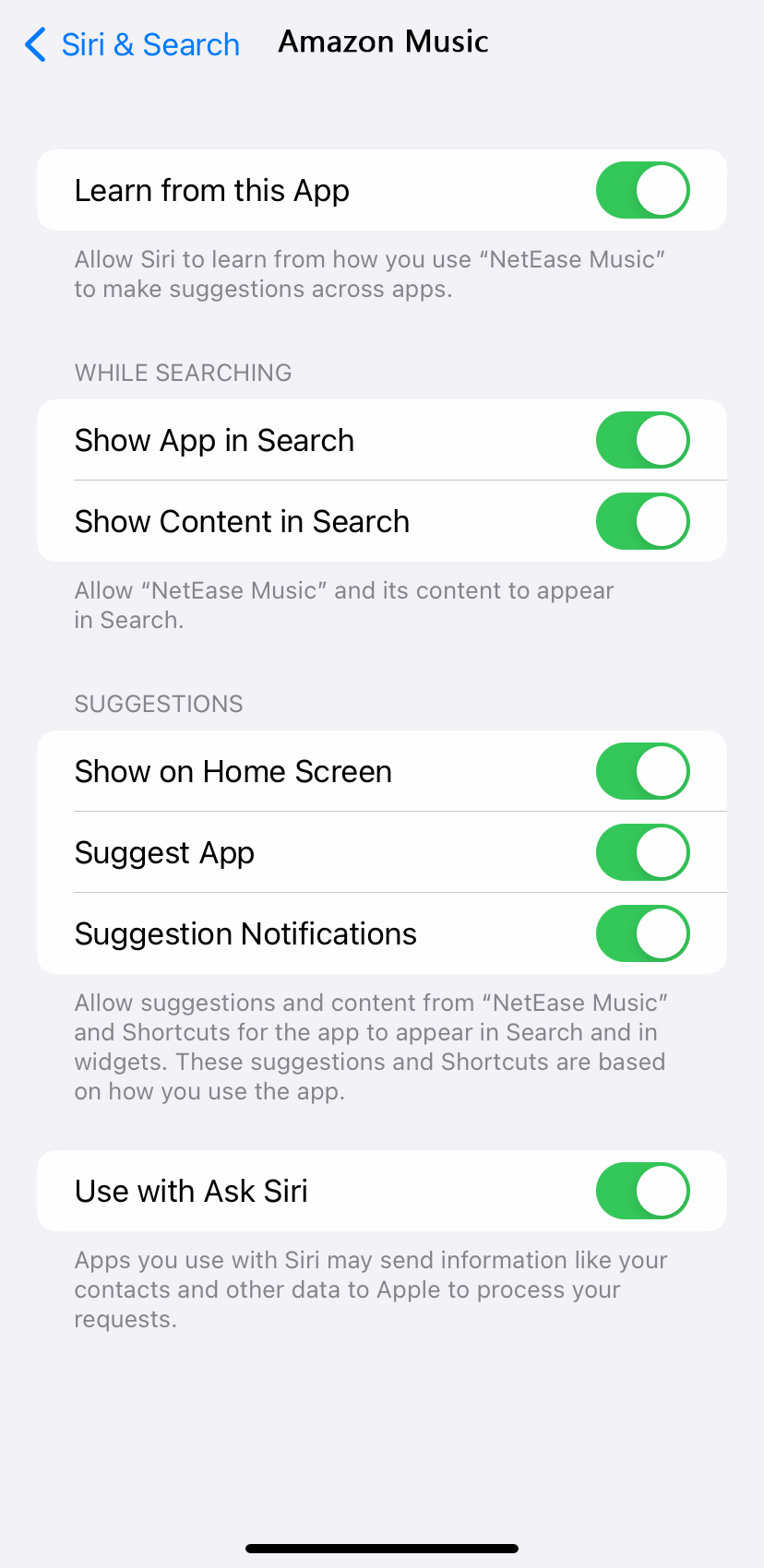Turn off Suggest App
The height and width of the screenshot is (1568, 764).
[642, 852]
